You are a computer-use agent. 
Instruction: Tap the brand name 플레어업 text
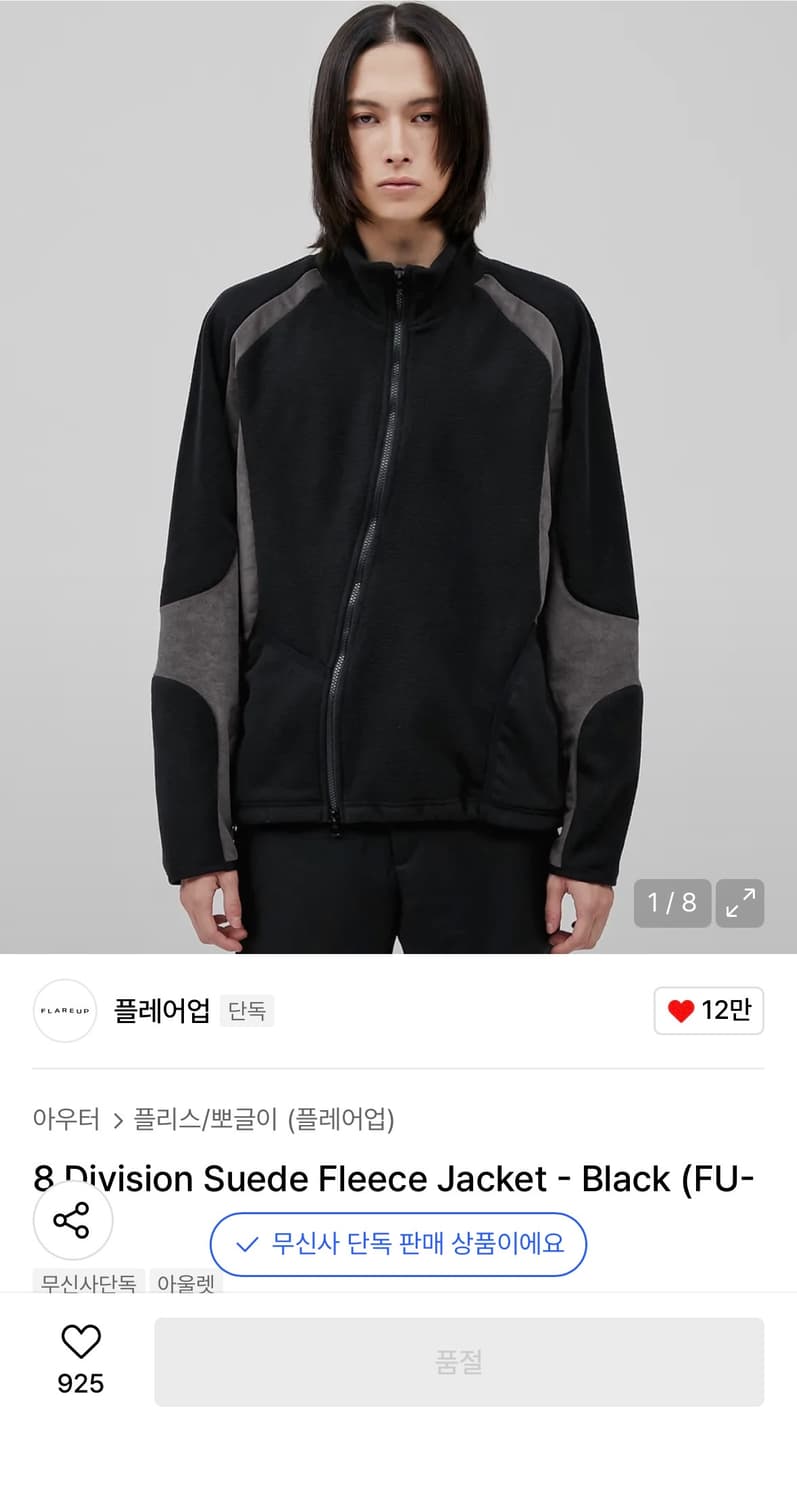[160, 1011]
